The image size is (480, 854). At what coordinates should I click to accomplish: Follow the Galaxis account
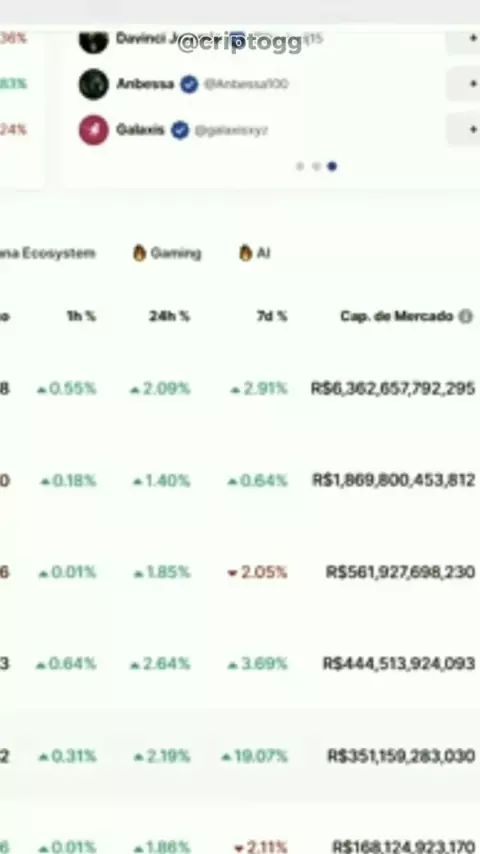[464, 130]
